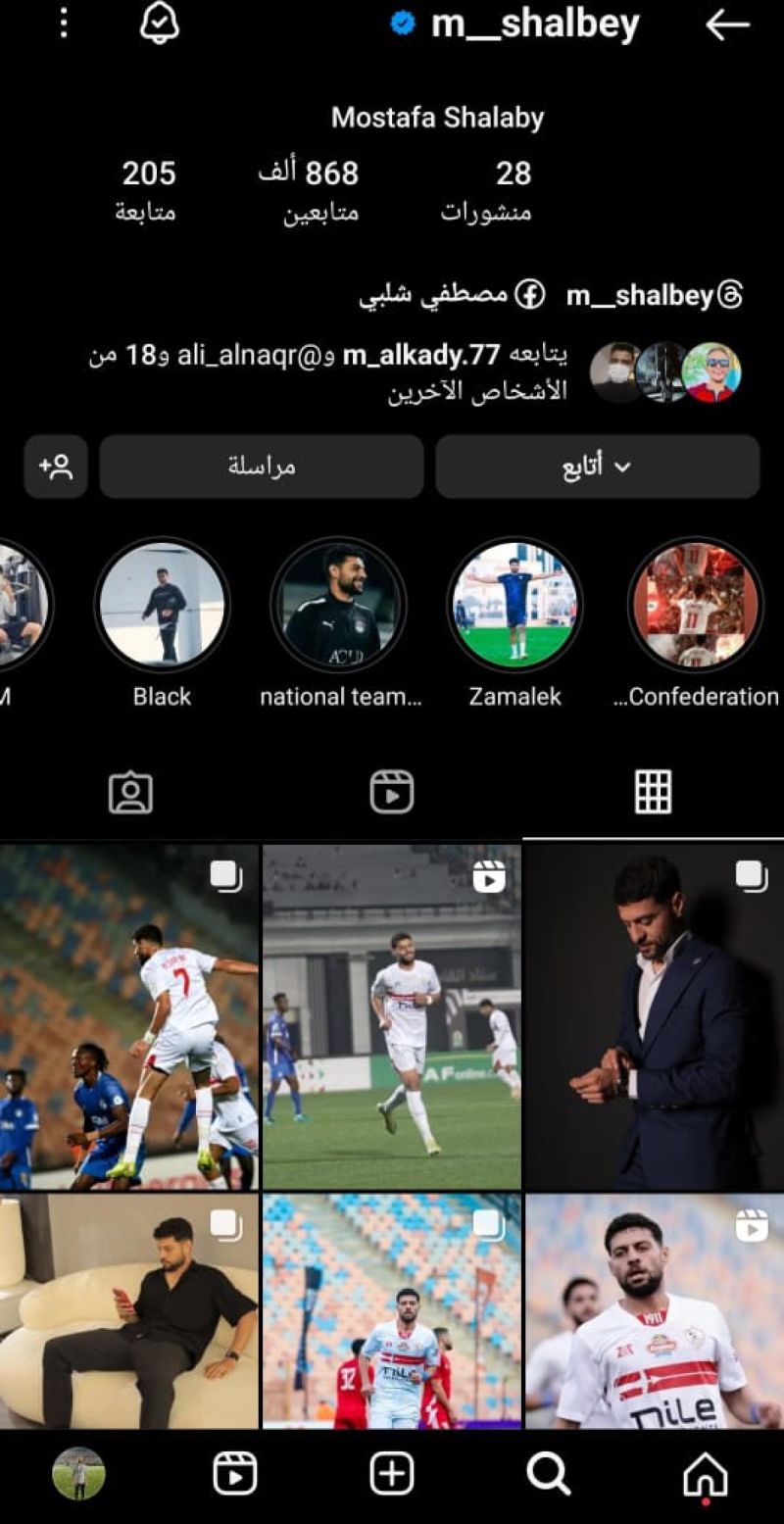The image size is (784, 1524).
Task: Open the Zamalek story highlight
Action: (512, 606)
